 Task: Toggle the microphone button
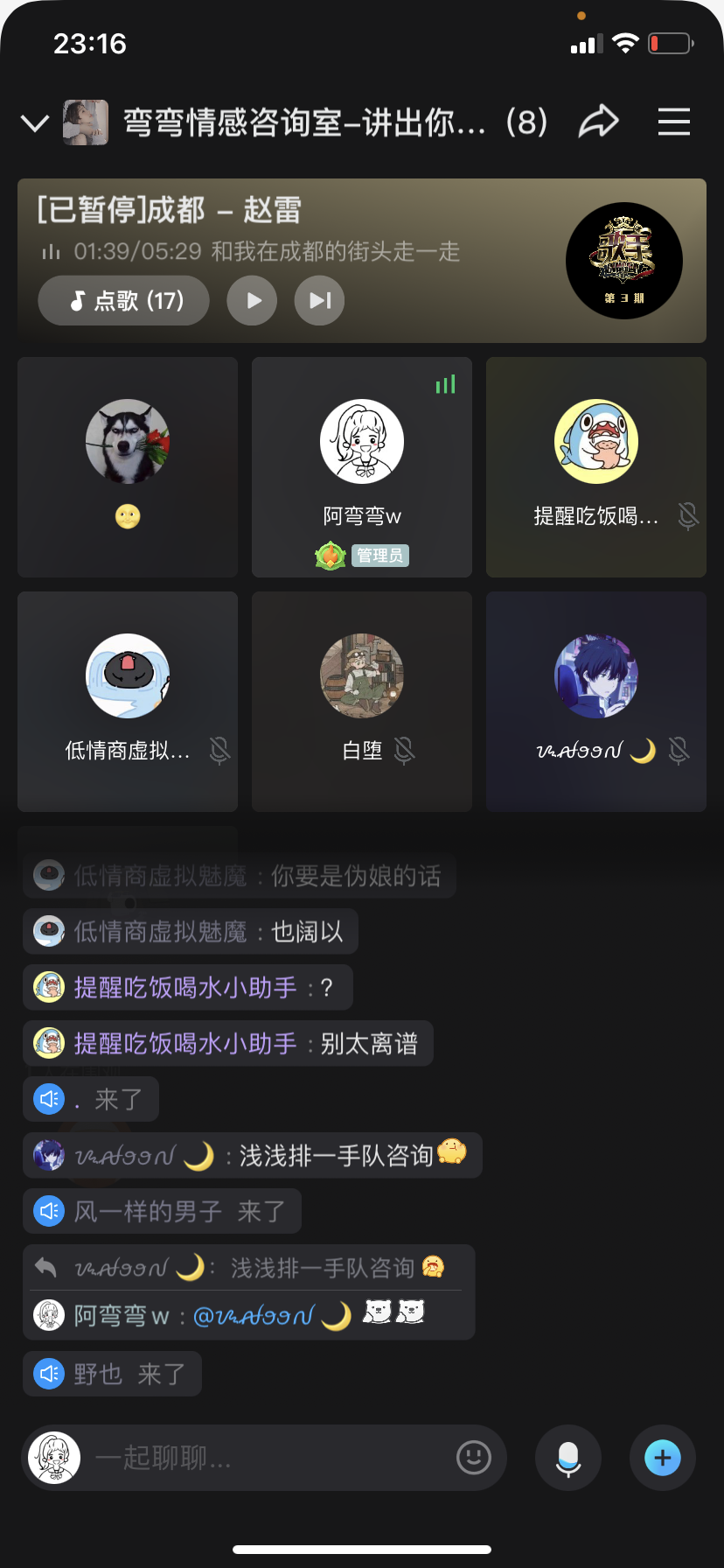pos(568,1458)
